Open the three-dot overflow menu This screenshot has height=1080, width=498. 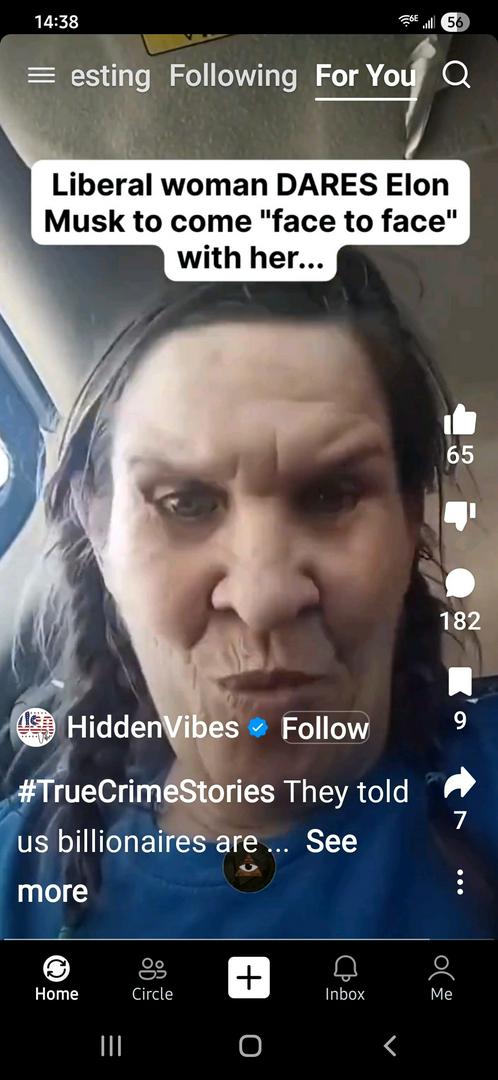click(x=460, y=882)
